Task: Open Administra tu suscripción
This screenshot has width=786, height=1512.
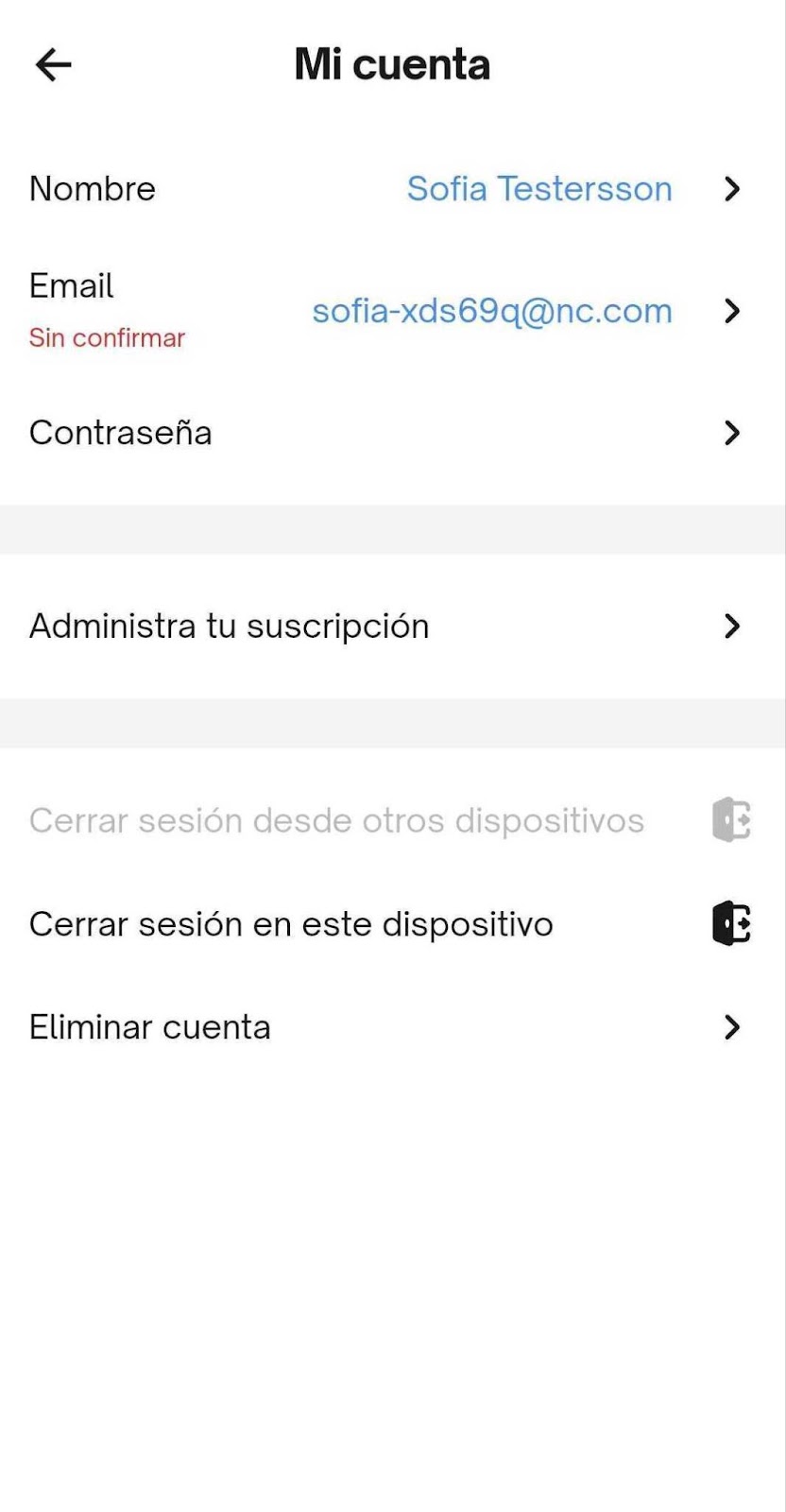Action: (393, 626)
